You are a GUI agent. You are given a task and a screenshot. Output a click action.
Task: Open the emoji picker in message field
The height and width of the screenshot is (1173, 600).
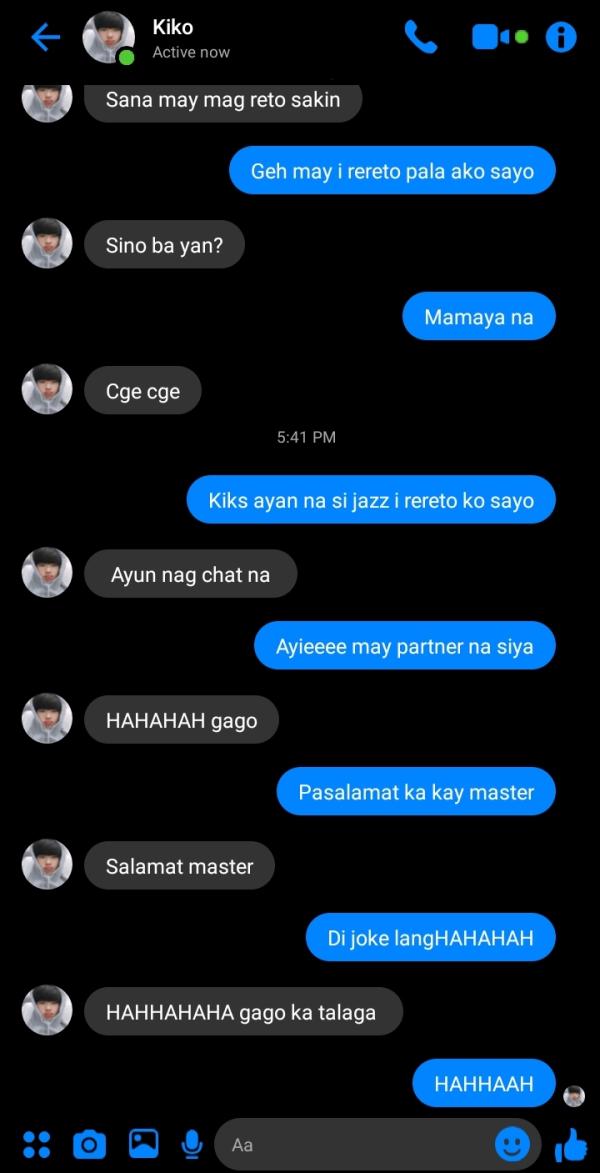pos(513,1143)
